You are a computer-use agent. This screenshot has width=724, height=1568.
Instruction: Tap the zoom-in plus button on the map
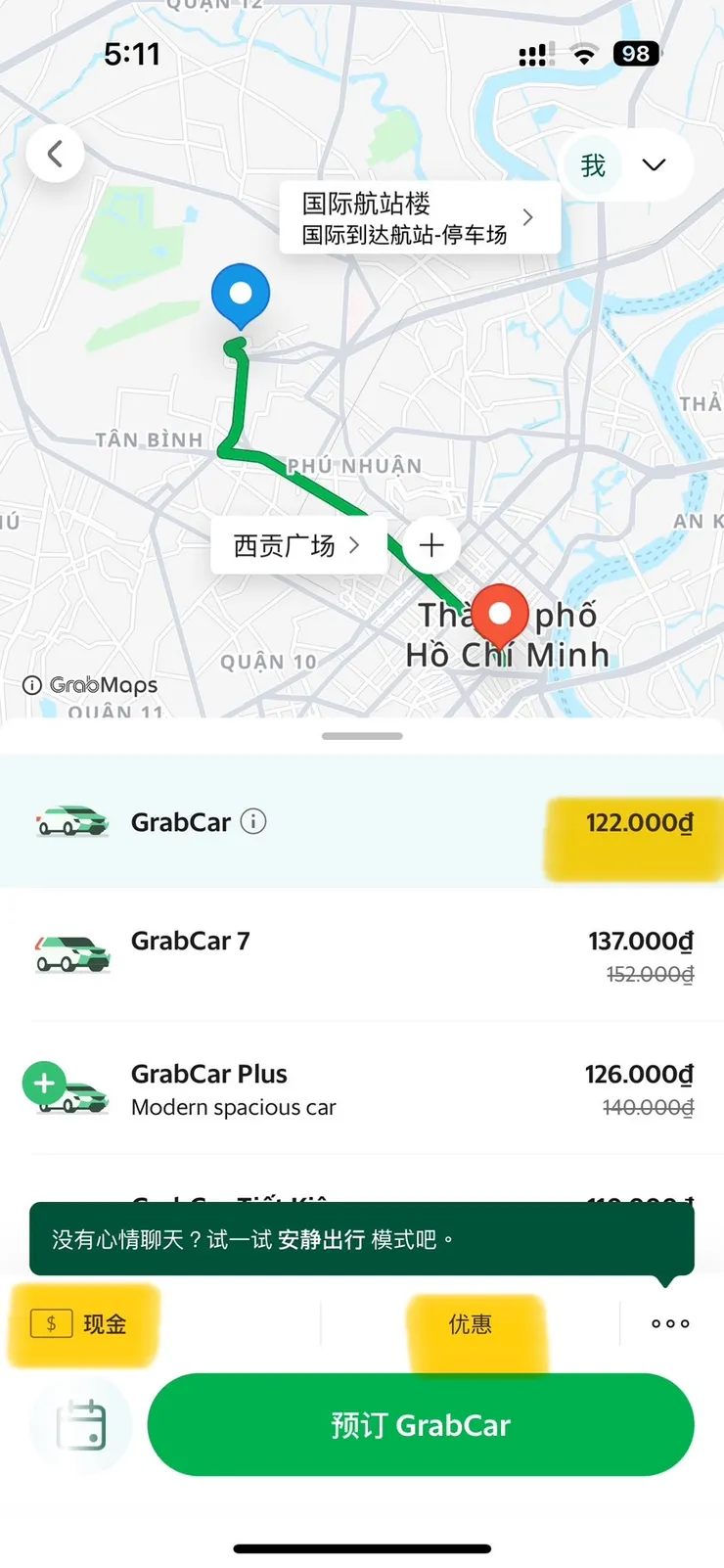coord(430,545)
